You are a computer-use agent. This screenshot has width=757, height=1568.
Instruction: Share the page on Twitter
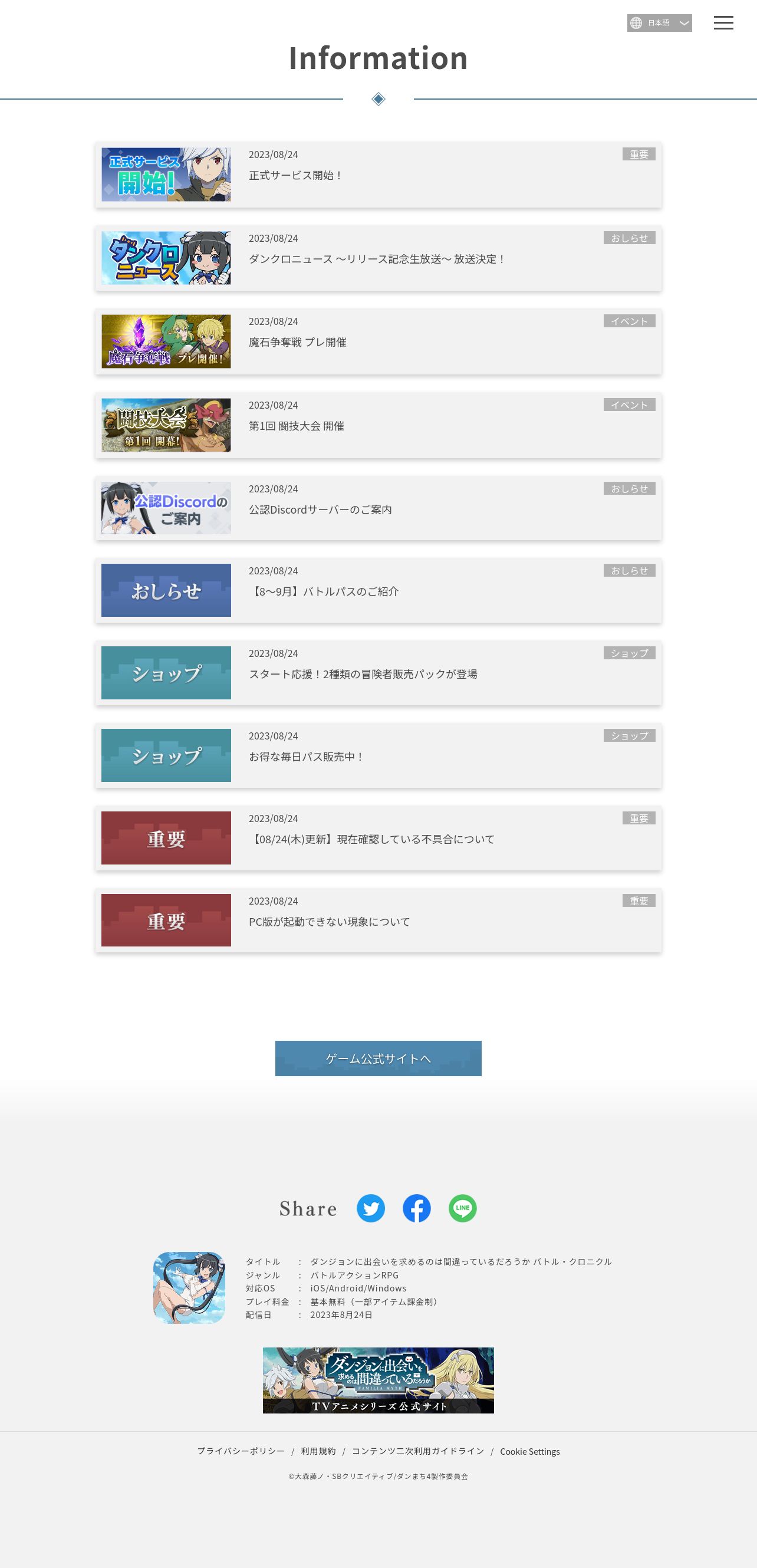click(371, 1208)
